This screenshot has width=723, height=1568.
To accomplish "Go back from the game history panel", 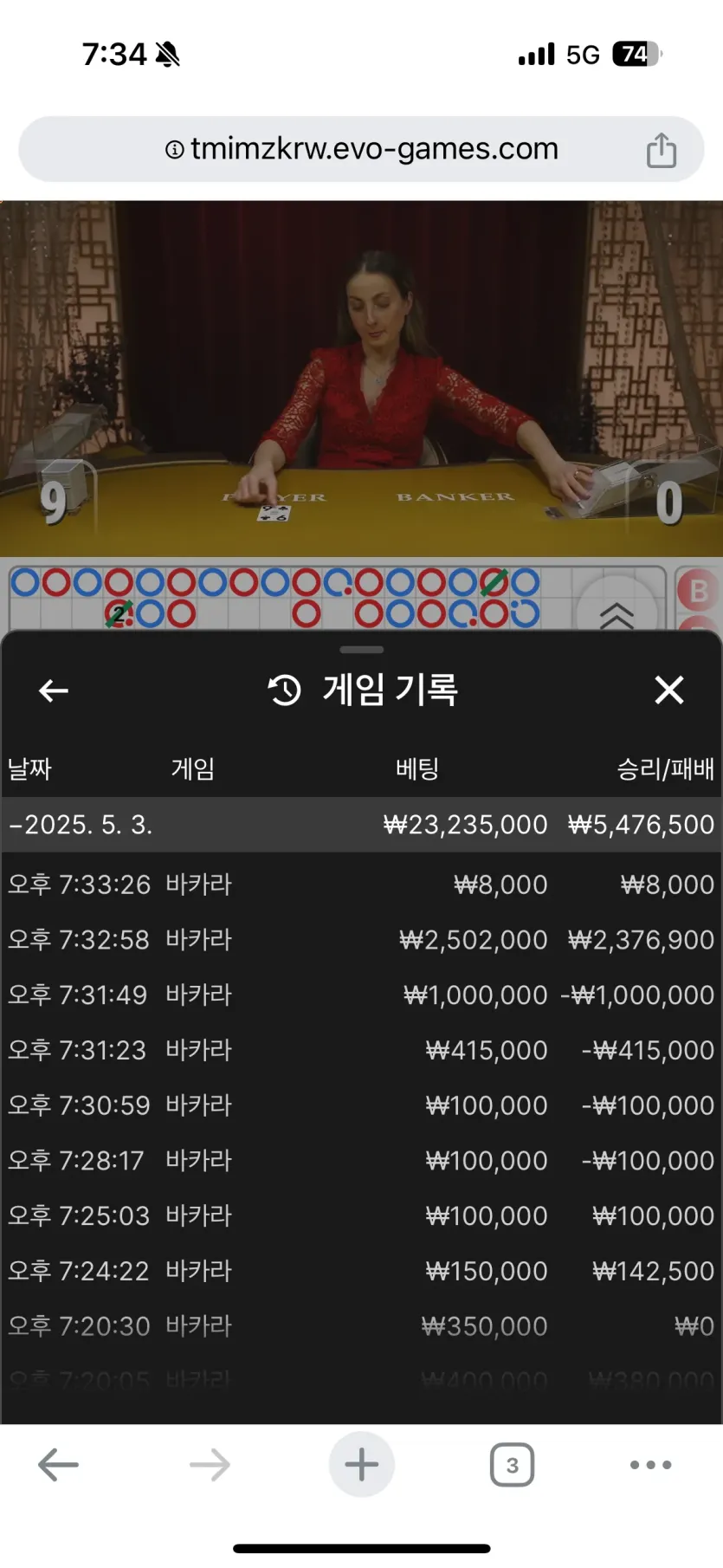I will point(54,690).
